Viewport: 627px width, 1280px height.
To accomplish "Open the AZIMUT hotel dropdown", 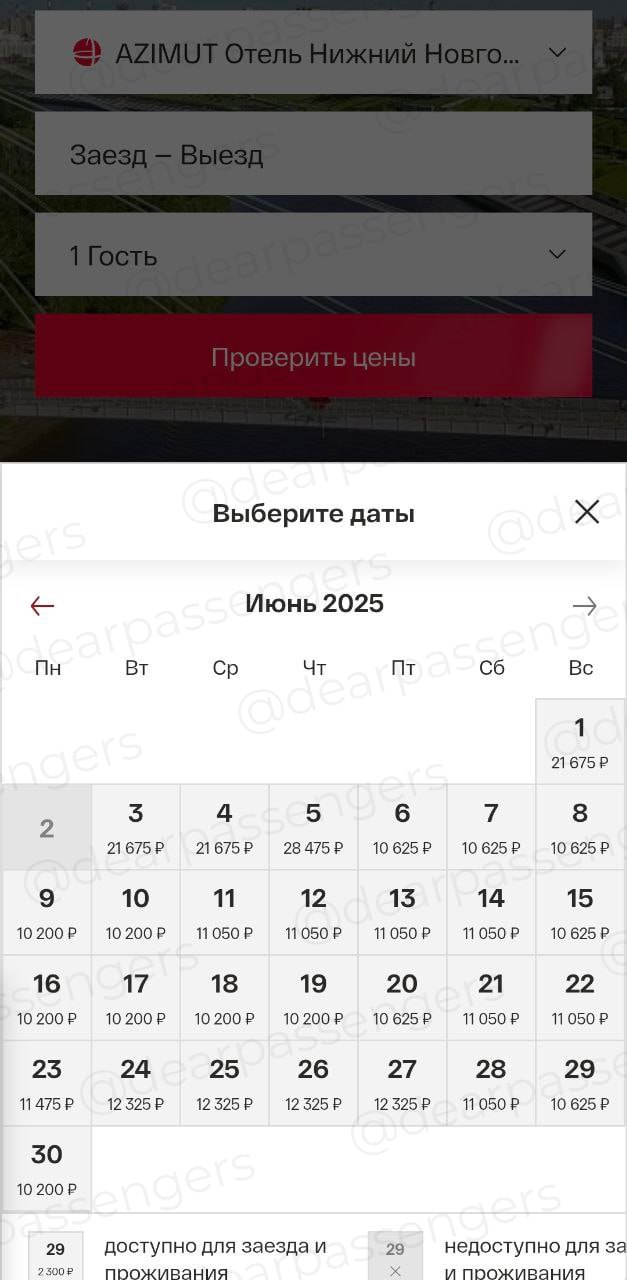I will (x=313, y=53).
